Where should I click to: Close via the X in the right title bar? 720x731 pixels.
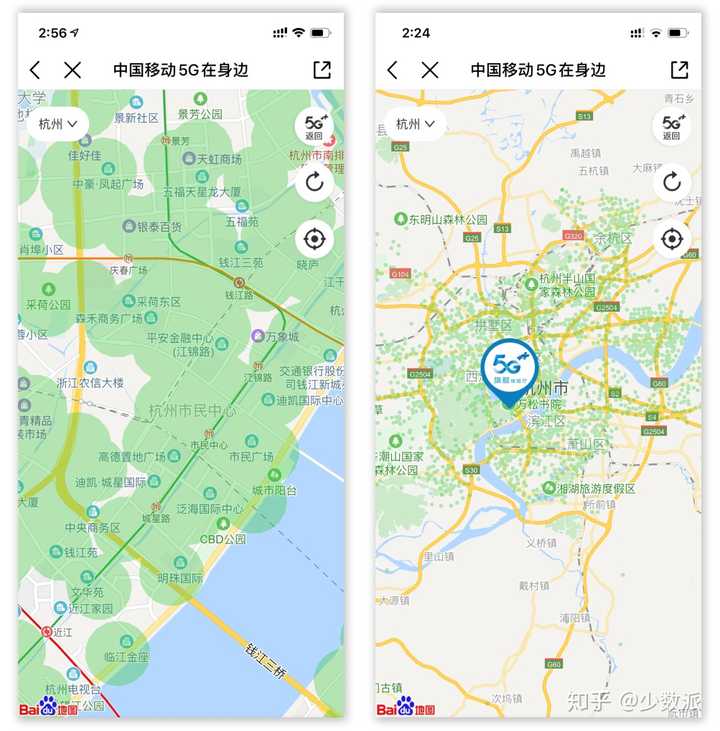coord(430,70)
